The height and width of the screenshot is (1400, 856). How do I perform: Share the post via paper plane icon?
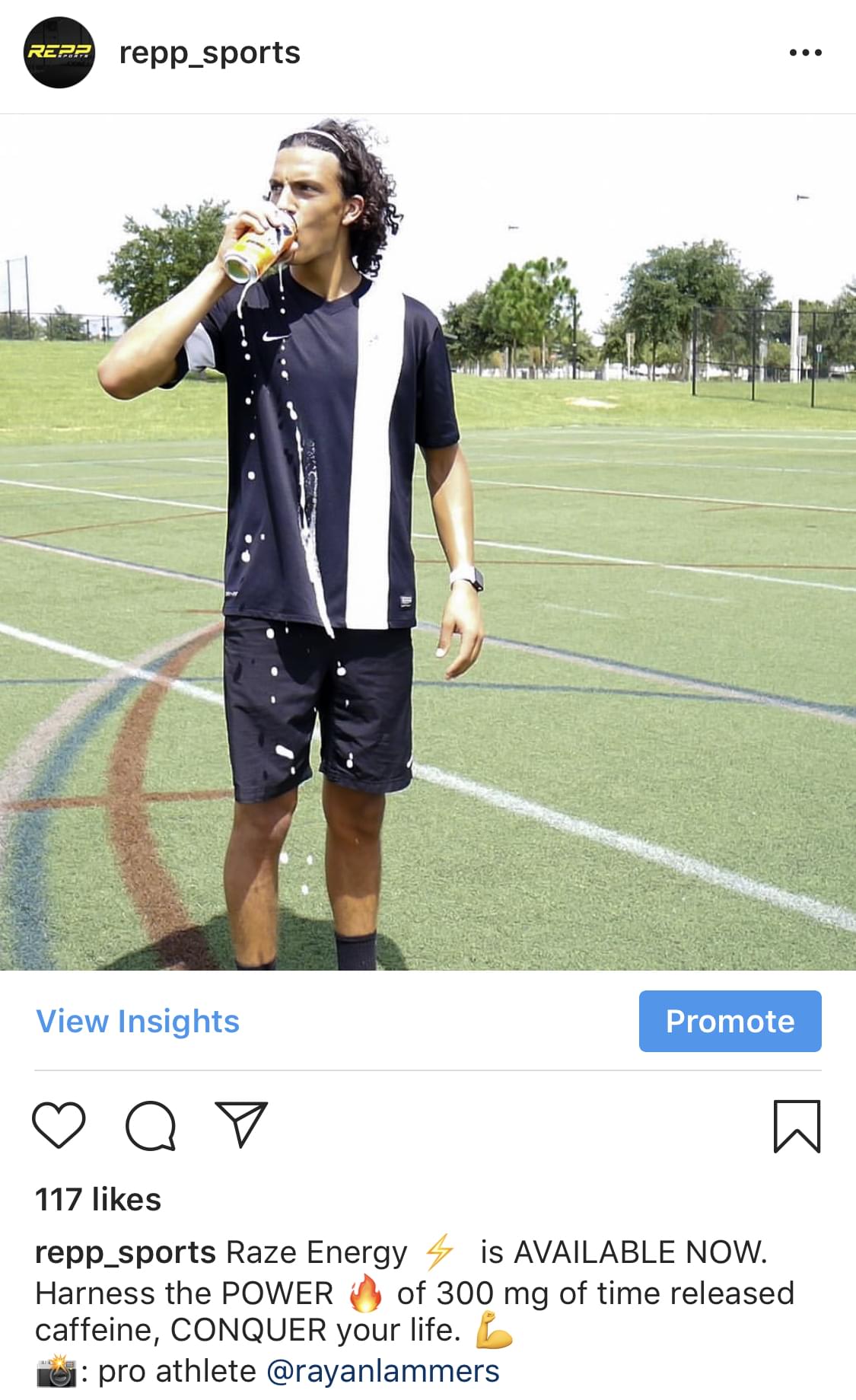coord(242,1124)
